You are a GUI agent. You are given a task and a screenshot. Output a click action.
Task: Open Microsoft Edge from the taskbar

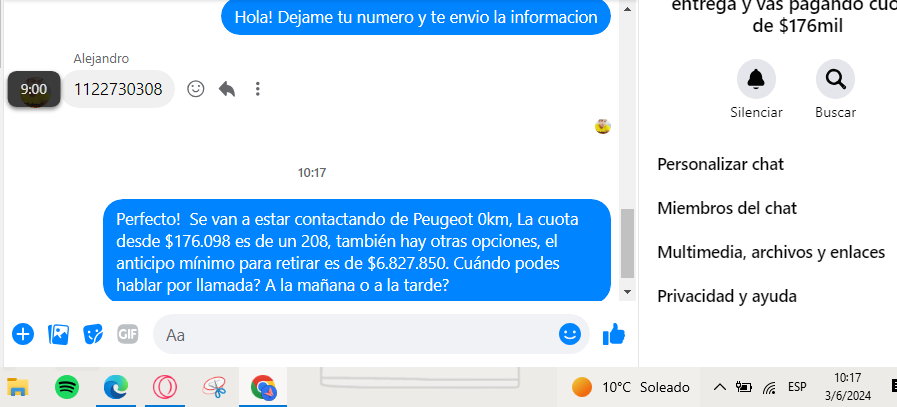pos(116,387)
